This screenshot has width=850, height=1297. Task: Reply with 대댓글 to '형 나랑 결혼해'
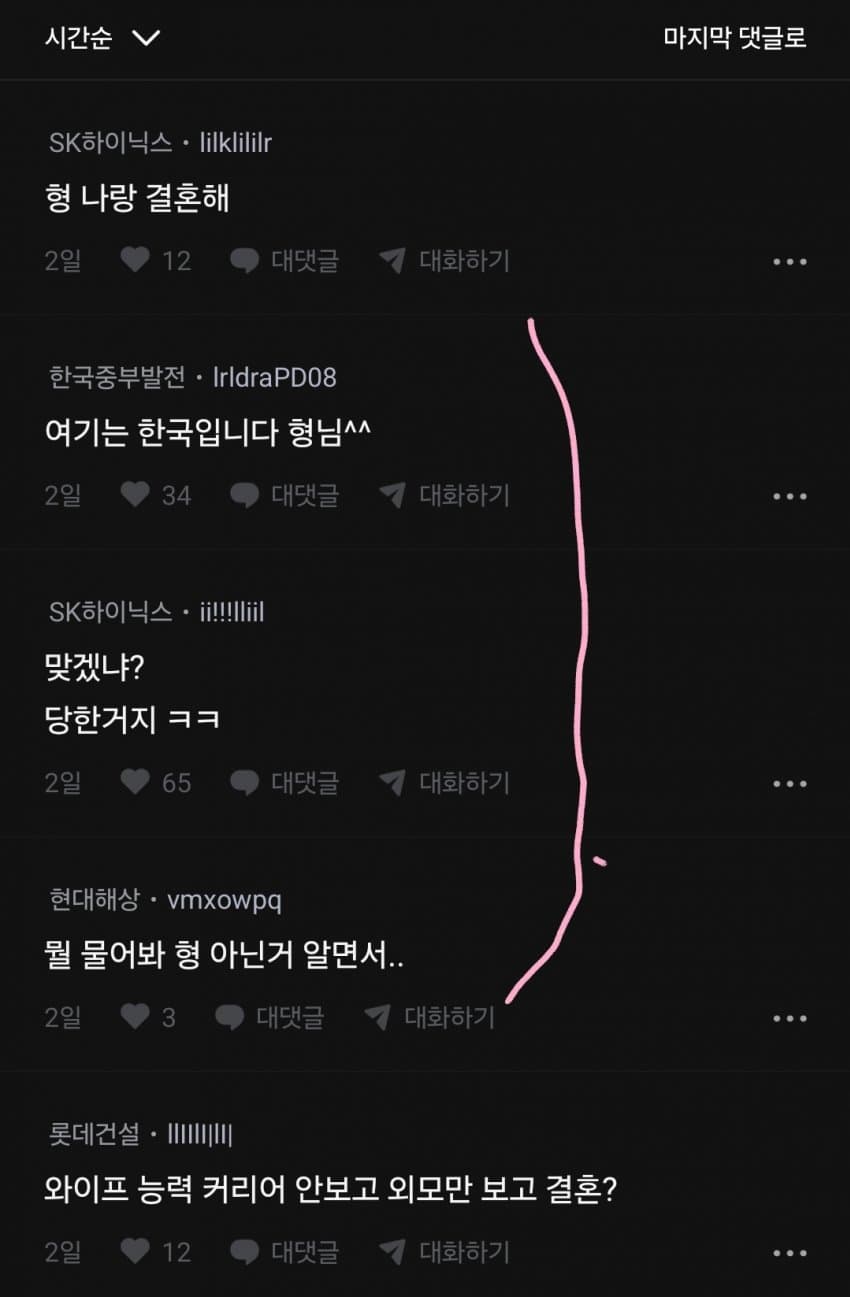point(285,261)
